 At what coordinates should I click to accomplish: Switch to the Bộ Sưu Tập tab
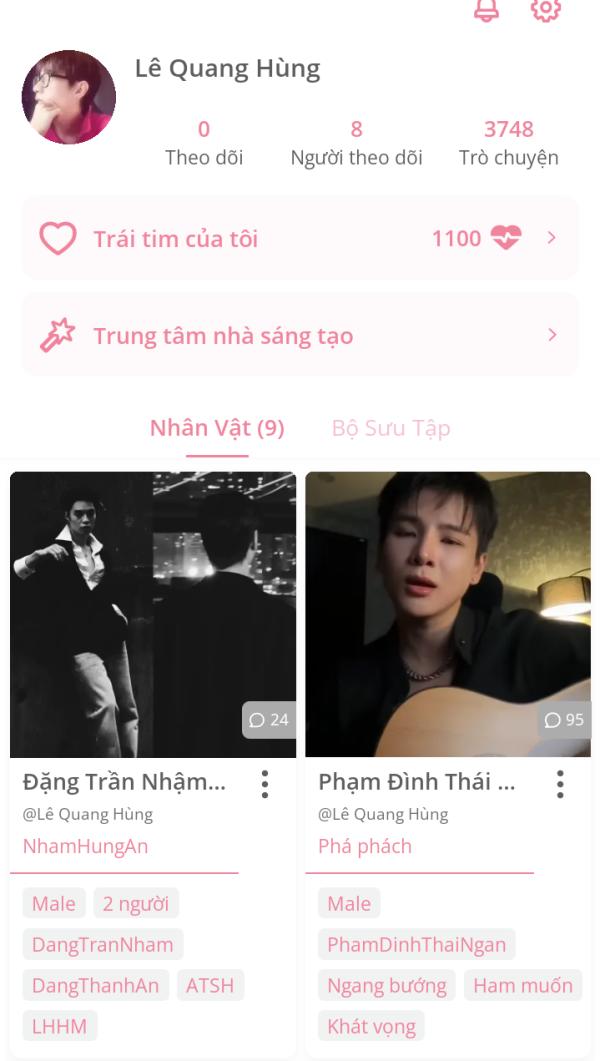(x=391, y=428)
